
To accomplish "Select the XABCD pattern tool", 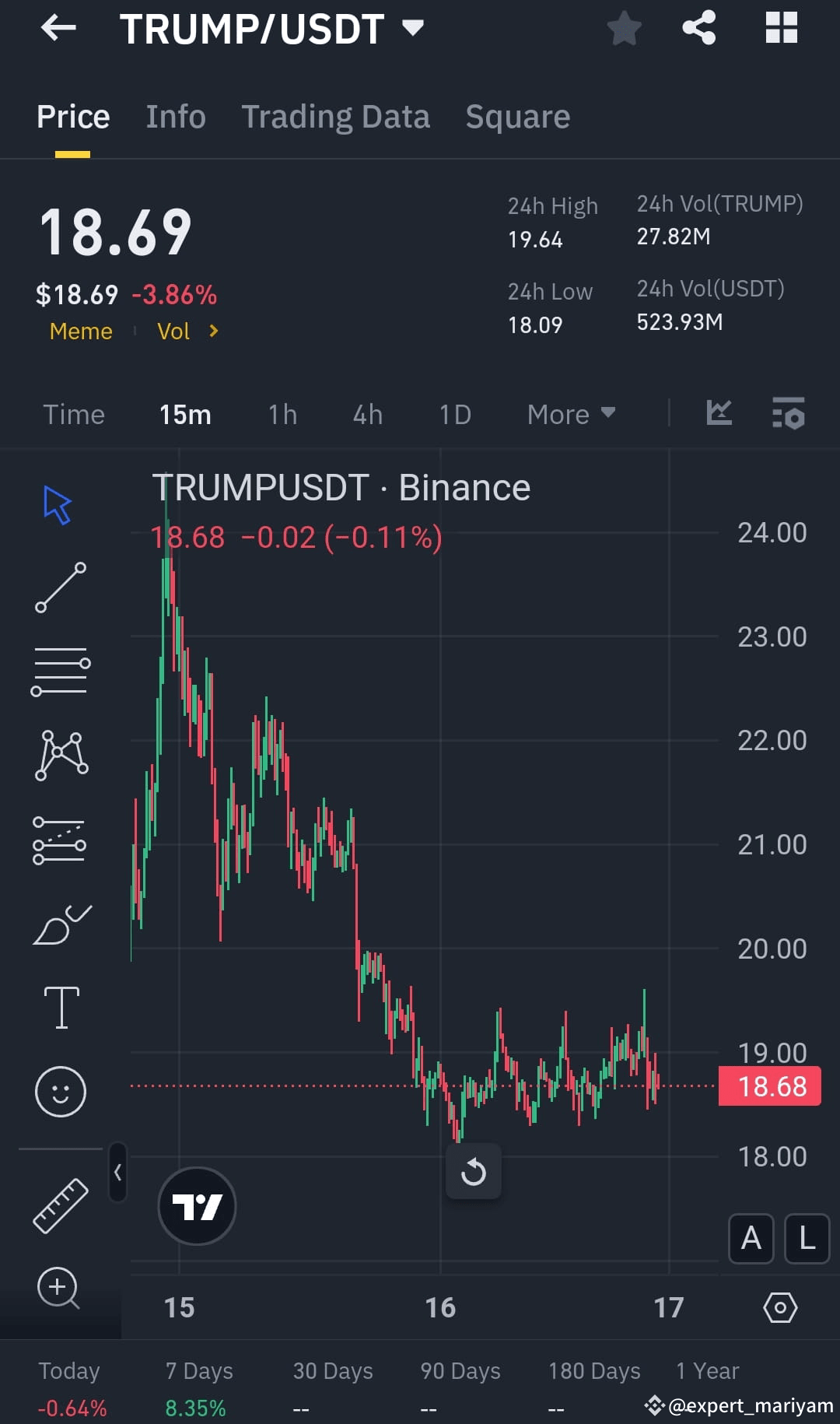I will (61, 753).
